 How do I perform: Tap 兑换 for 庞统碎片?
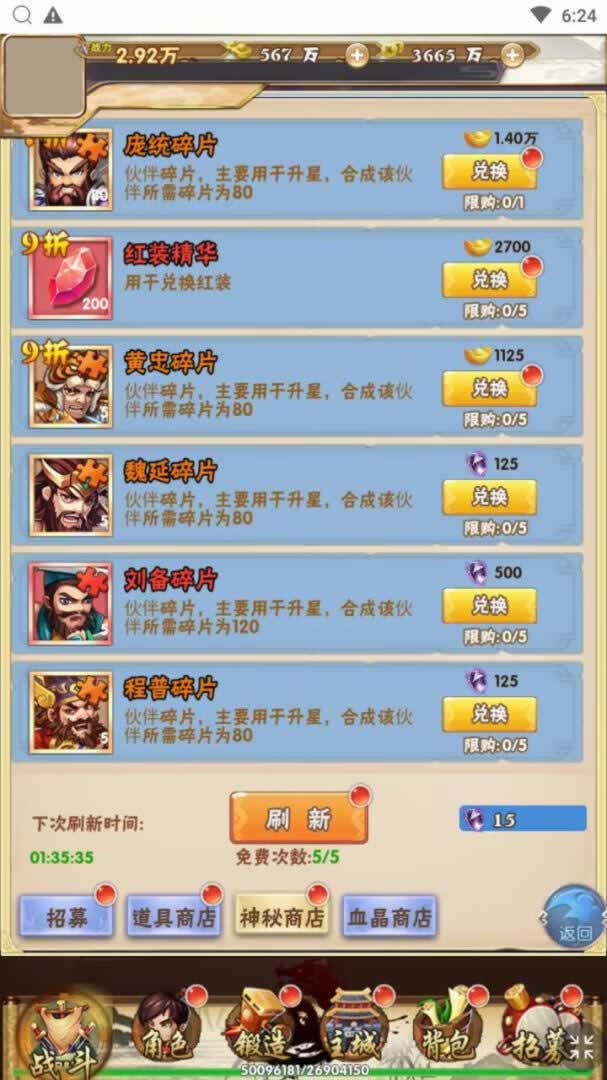pyautogui.click(x=489, y=171)
